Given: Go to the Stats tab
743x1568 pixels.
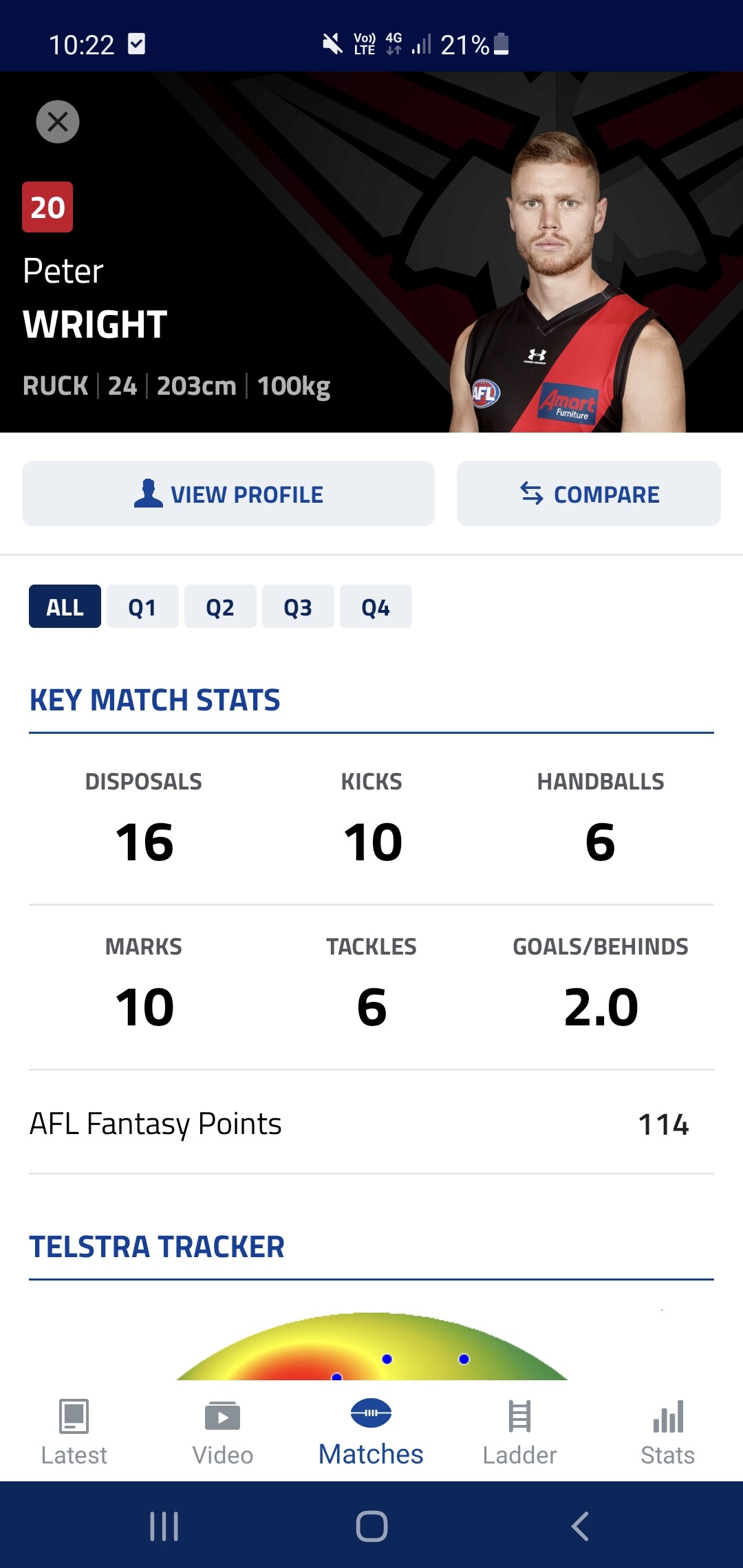Looking at the screenshot, I should coord(668,1432).
